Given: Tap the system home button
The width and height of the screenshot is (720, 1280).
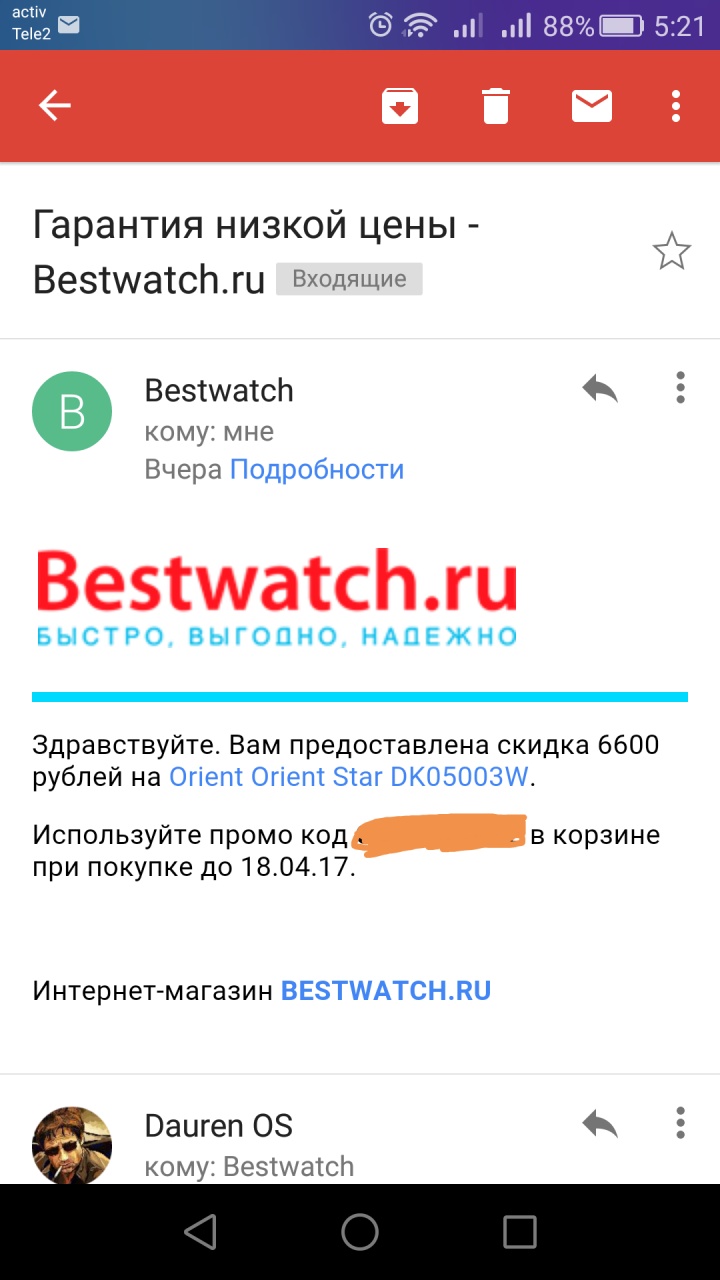Looking at the screenshot, I should pyautogui.click(x=360, y=1232).
